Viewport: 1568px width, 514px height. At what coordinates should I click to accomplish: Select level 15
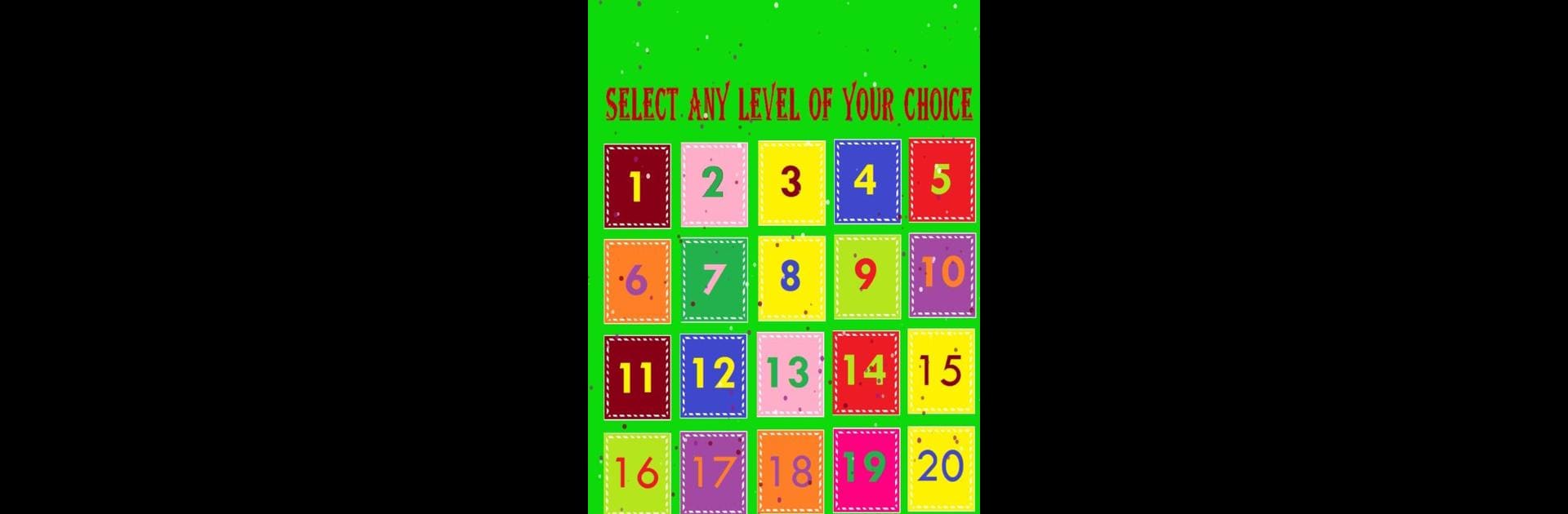point(942,370)
